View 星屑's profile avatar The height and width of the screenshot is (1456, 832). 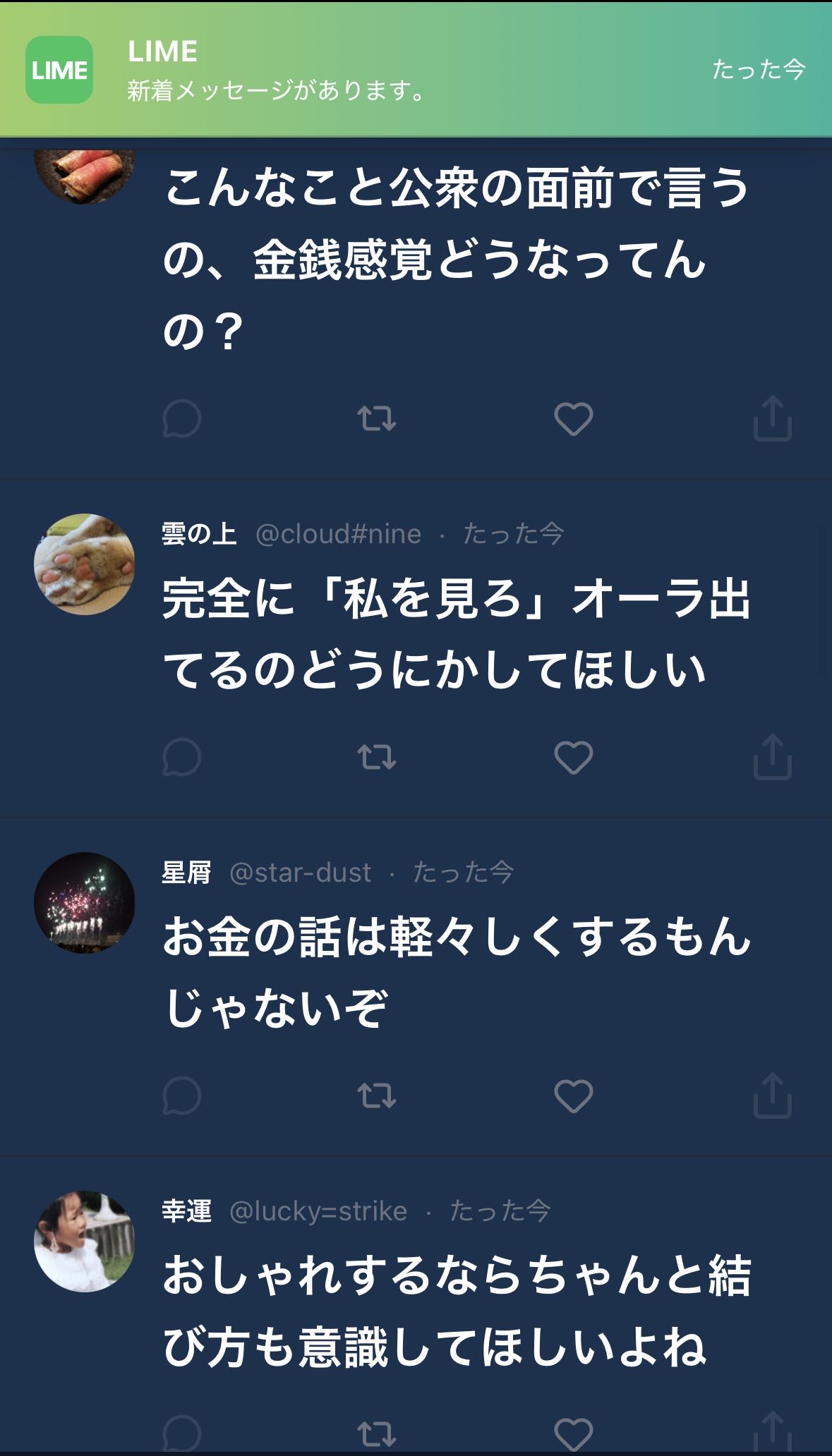pyautogui.click(x=85, y=903)
